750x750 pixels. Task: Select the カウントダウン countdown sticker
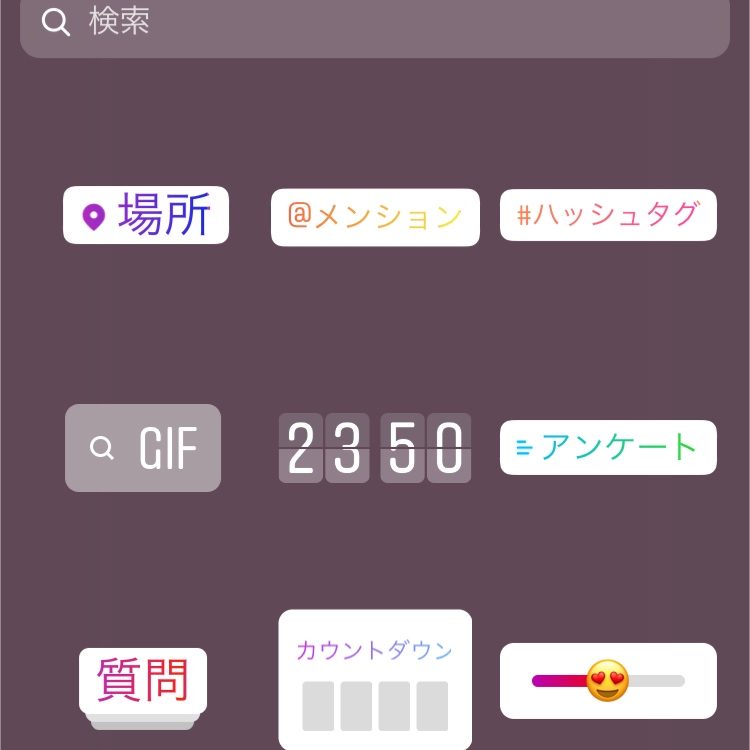(x=375, y=680)
